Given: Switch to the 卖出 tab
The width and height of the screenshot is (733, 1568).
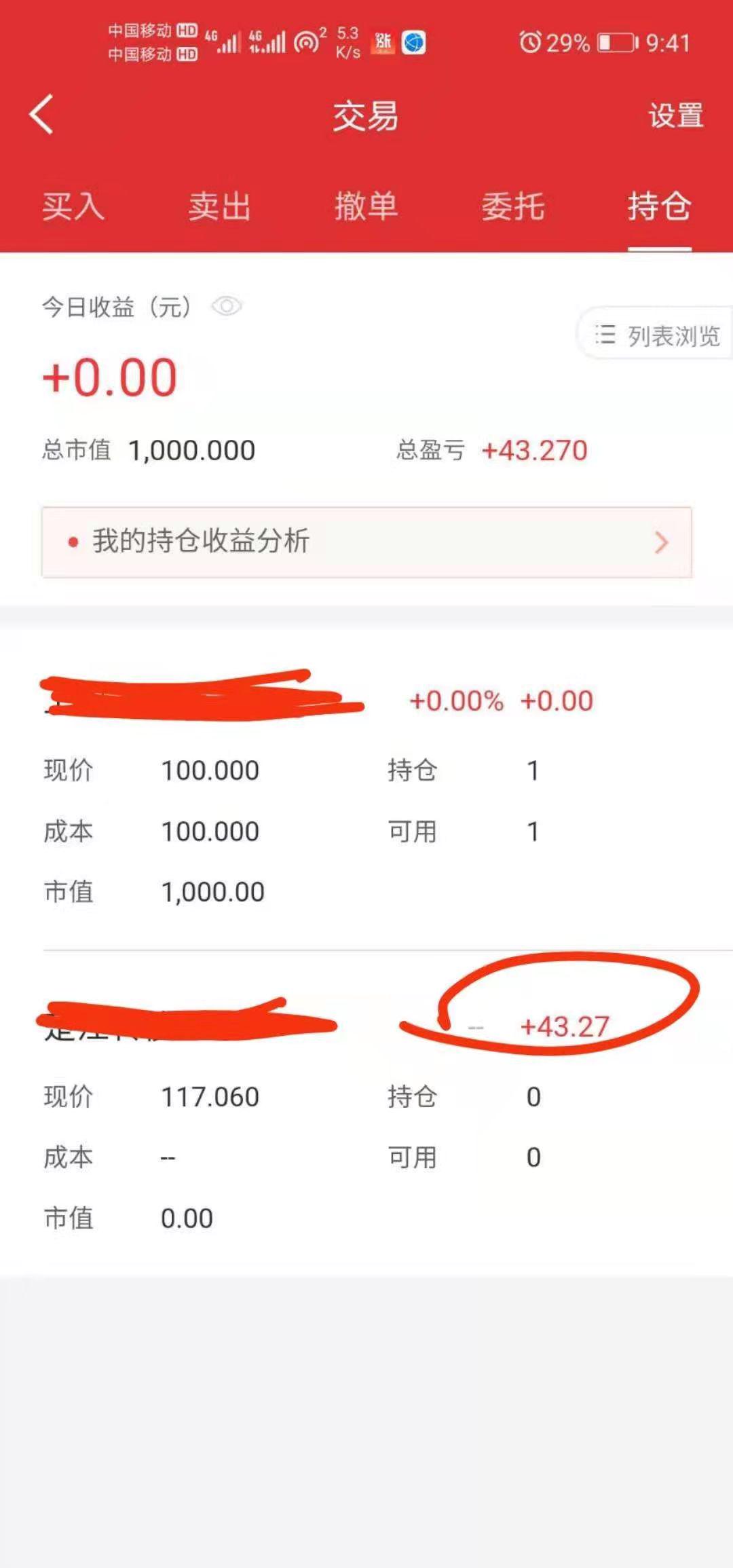Looking at the screenshot, I should click(219, 206).
